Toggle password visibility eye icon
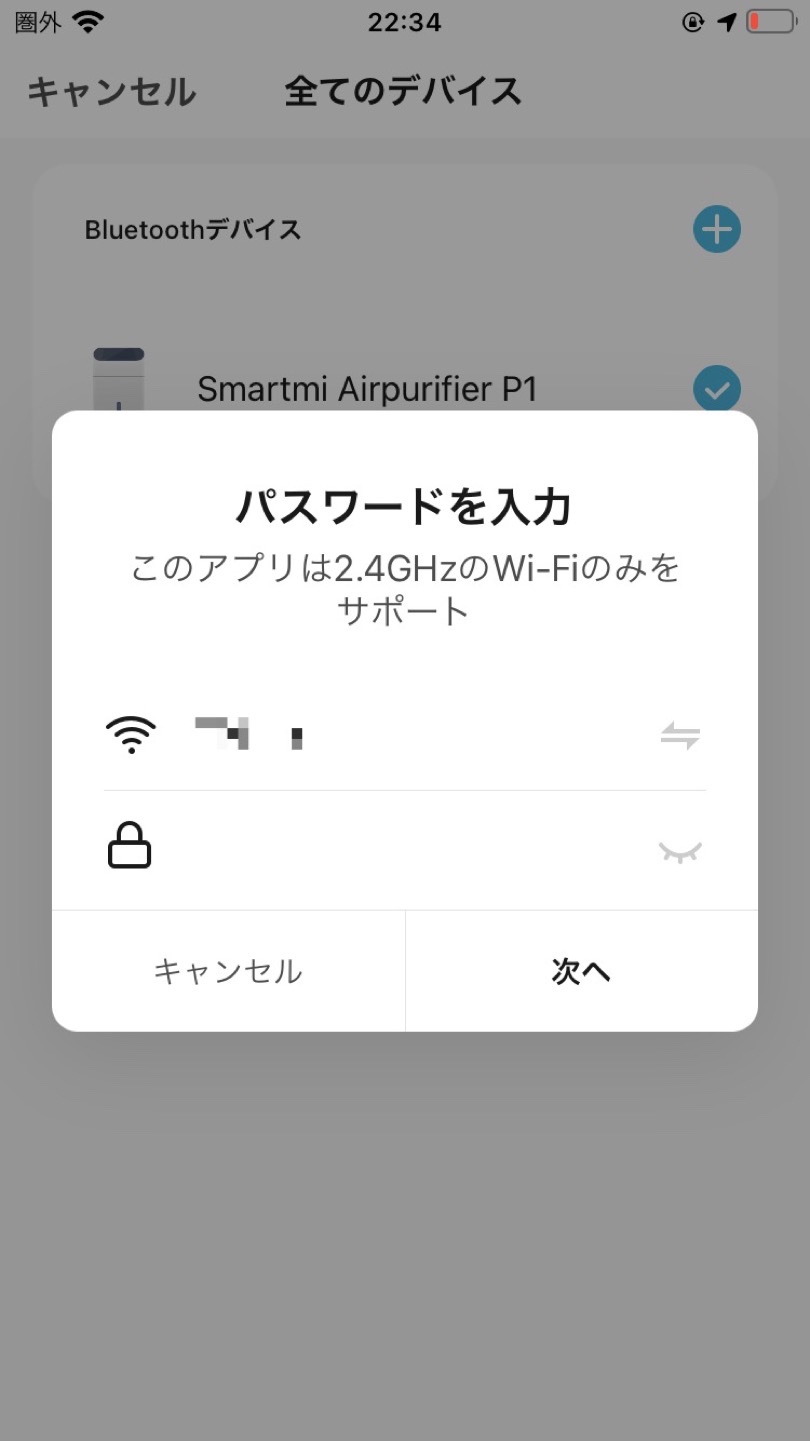Viewport: 810px width, 1441px height. point(680,851)
